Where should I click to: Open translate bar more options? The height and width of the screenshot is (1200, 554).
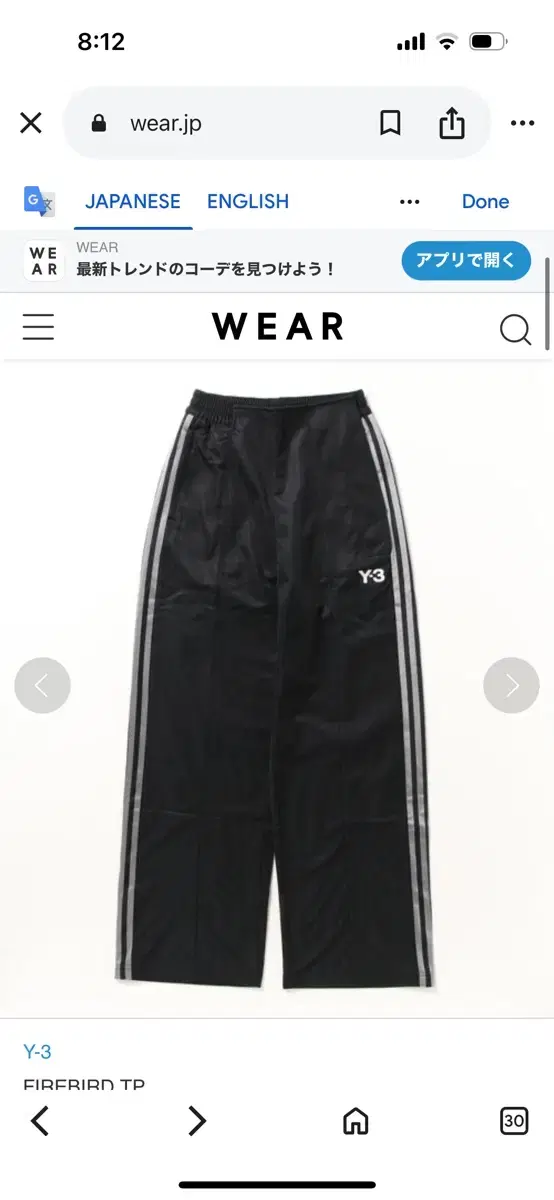pyautogui.click(x=410, y=201)
